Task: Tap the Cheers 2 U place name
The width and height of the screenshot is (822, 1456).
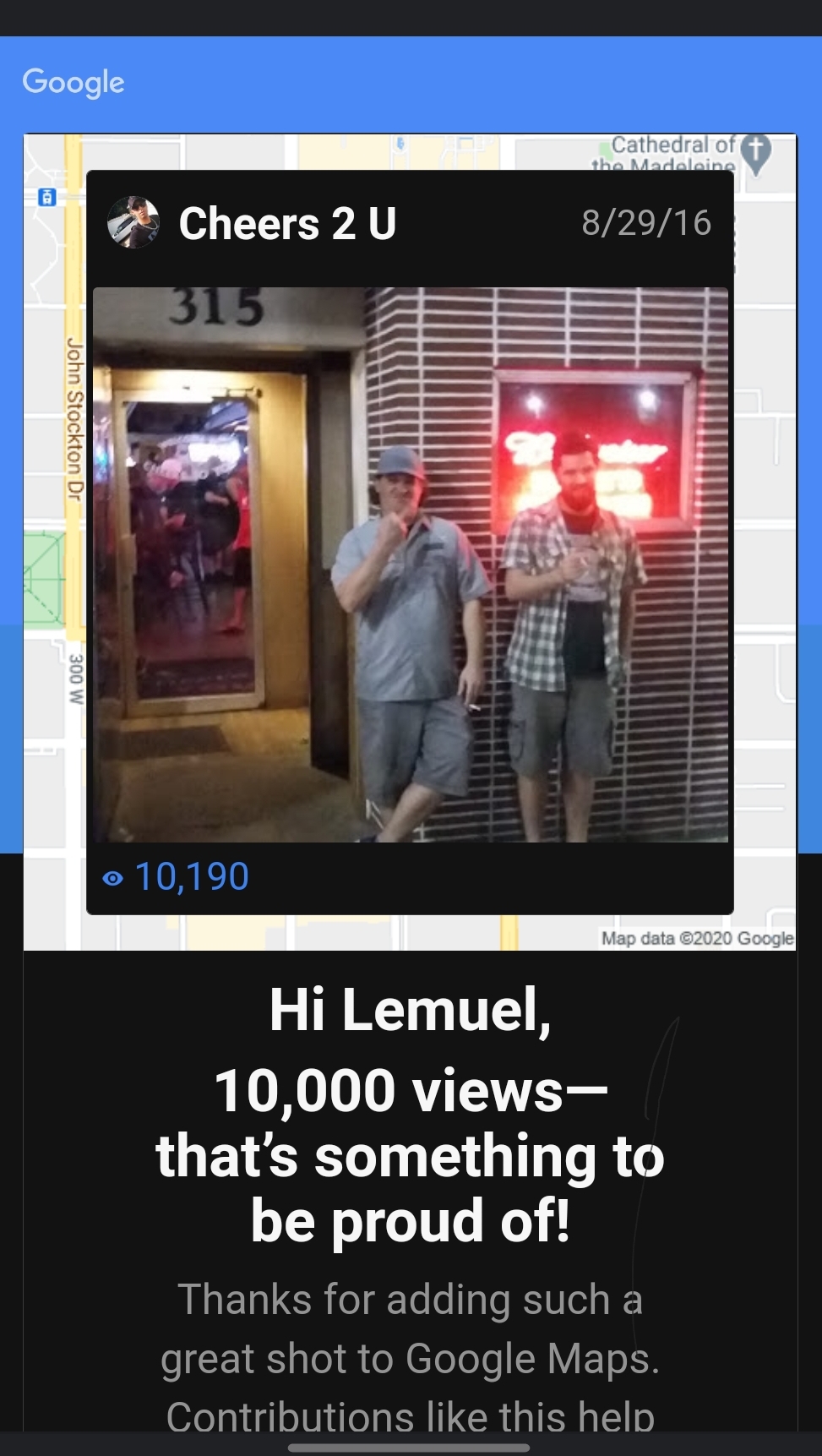Action: click(288, 223)
